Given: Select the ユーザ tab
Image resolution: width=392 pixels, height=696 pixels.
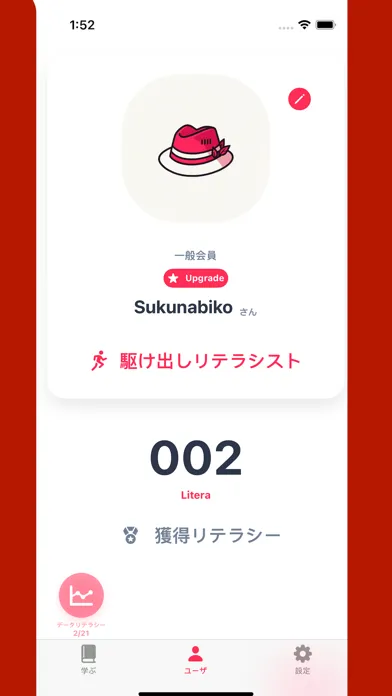Looking at the screenshot, I should [195, 659].
